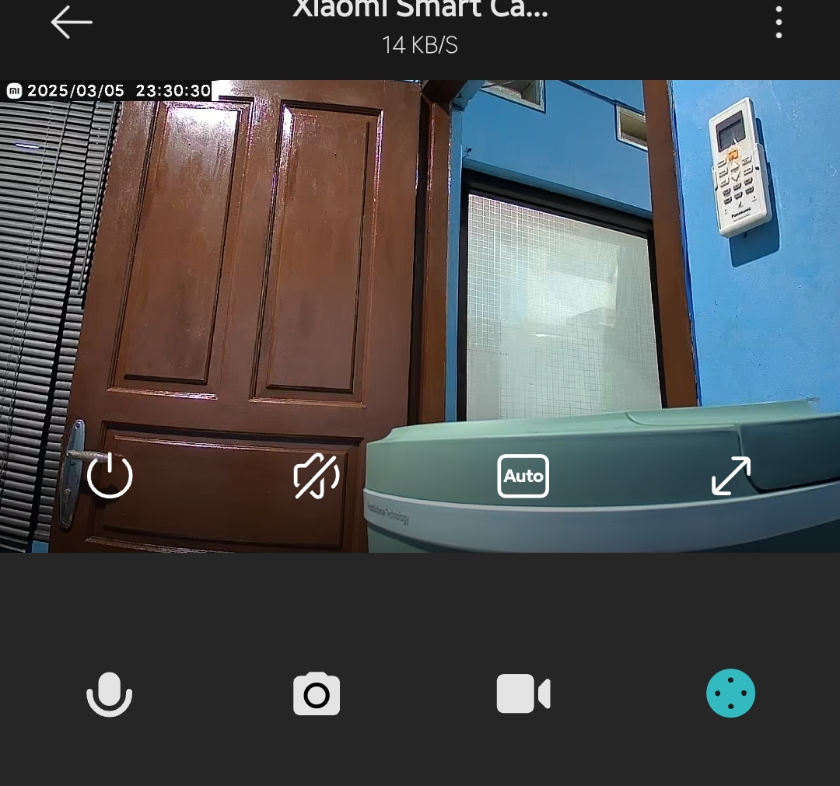Screen dimensions: 840x786
Task: Expand video to full screen
Action: click(x=731, y=476)
